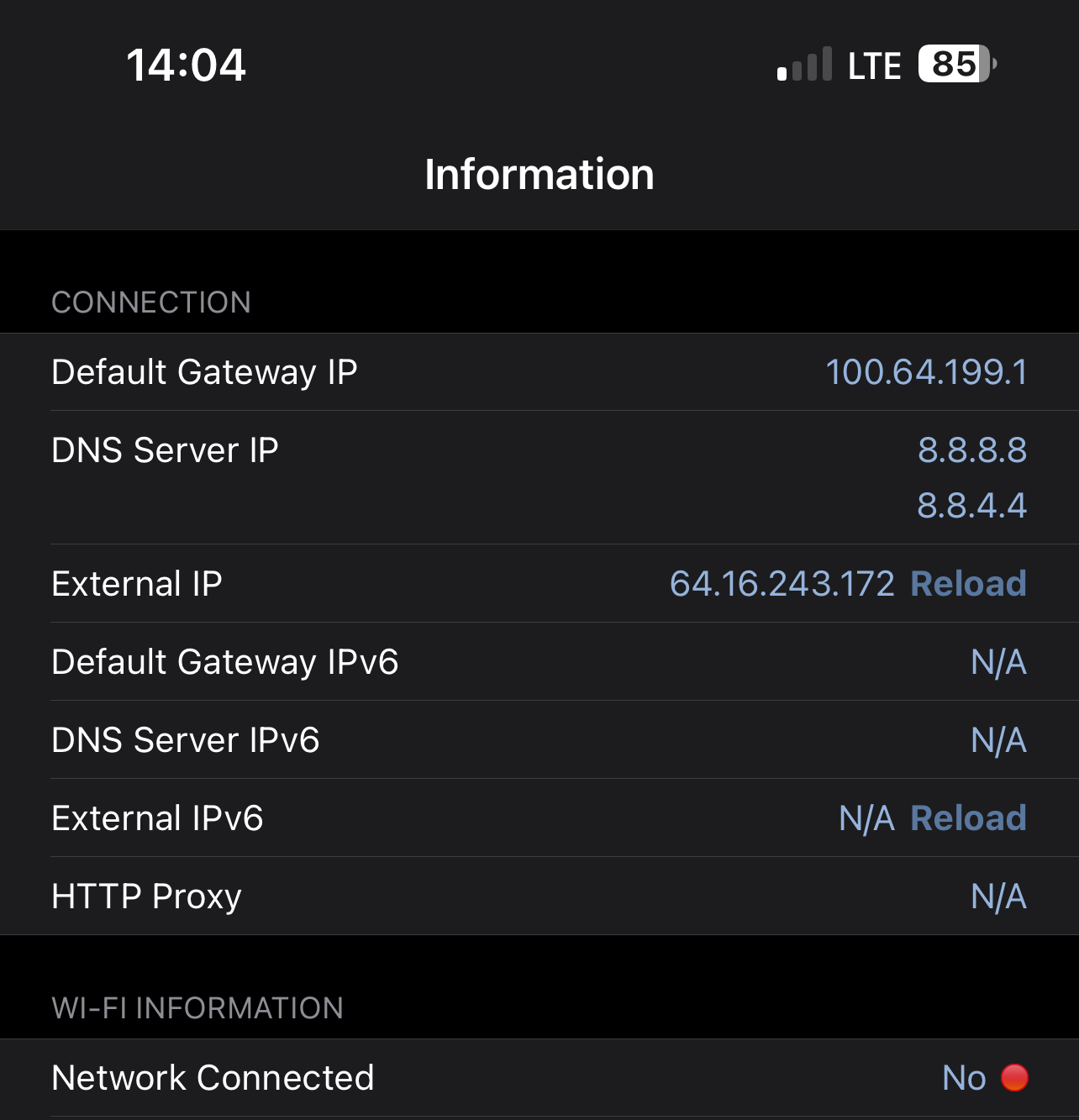Tap Reload next to External IP

click(967, 583)
